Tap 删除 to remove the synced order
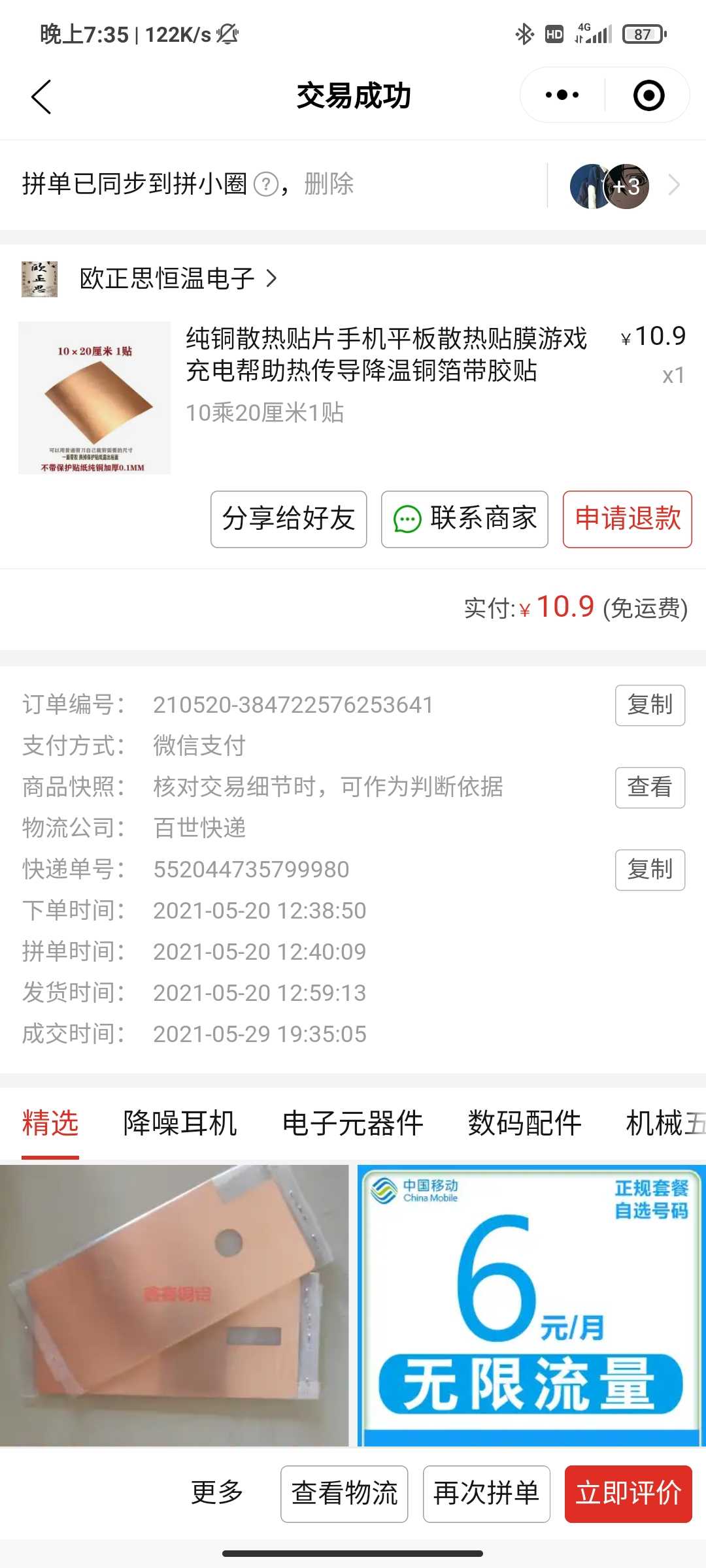706x1568 pixels. point(329,184)
